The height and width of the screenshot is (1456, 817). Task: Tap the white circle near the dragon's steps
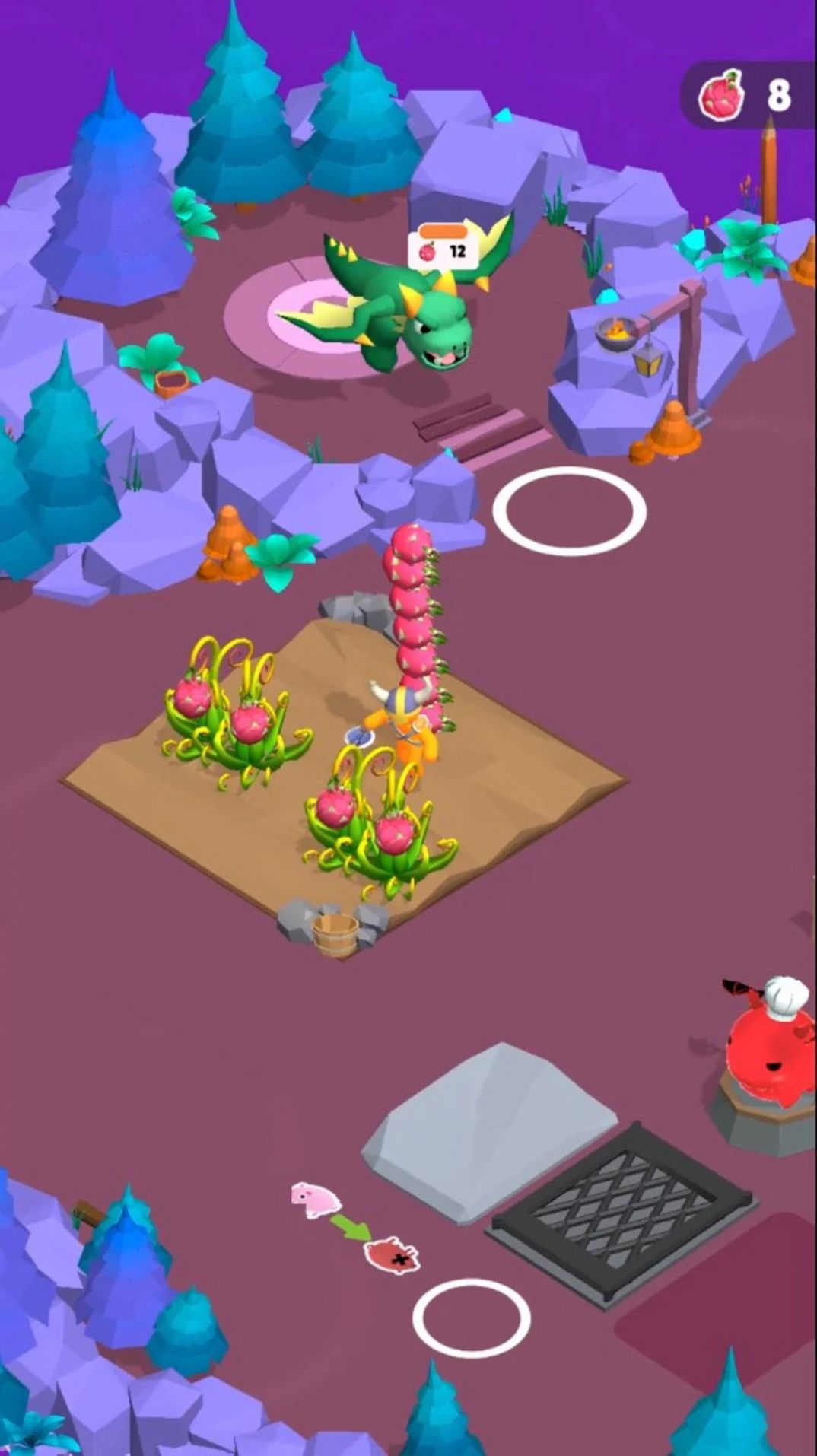[x=569, y=511]
